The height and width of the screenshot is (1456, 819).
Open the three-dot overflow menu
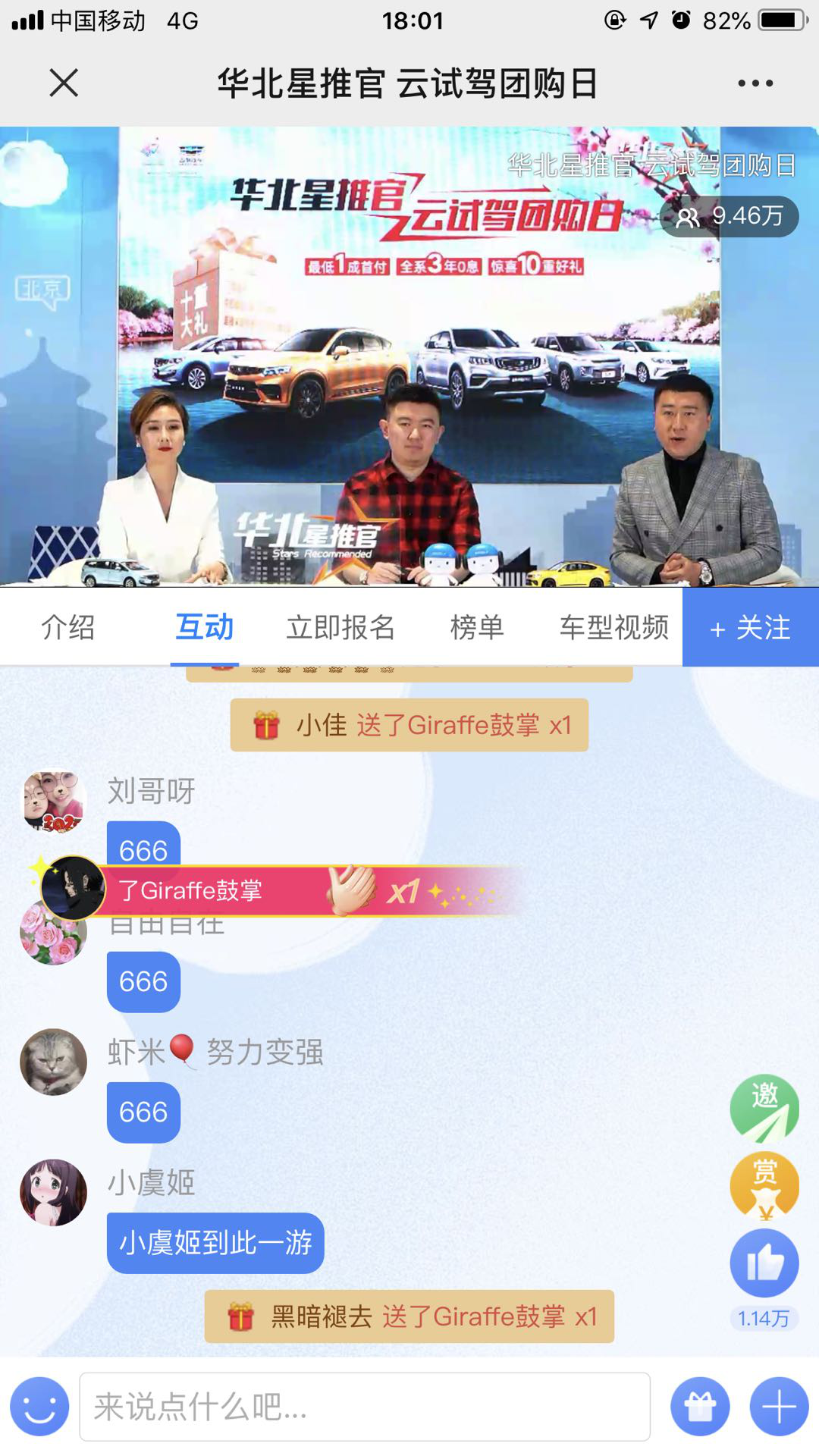[x=755, y=83]
